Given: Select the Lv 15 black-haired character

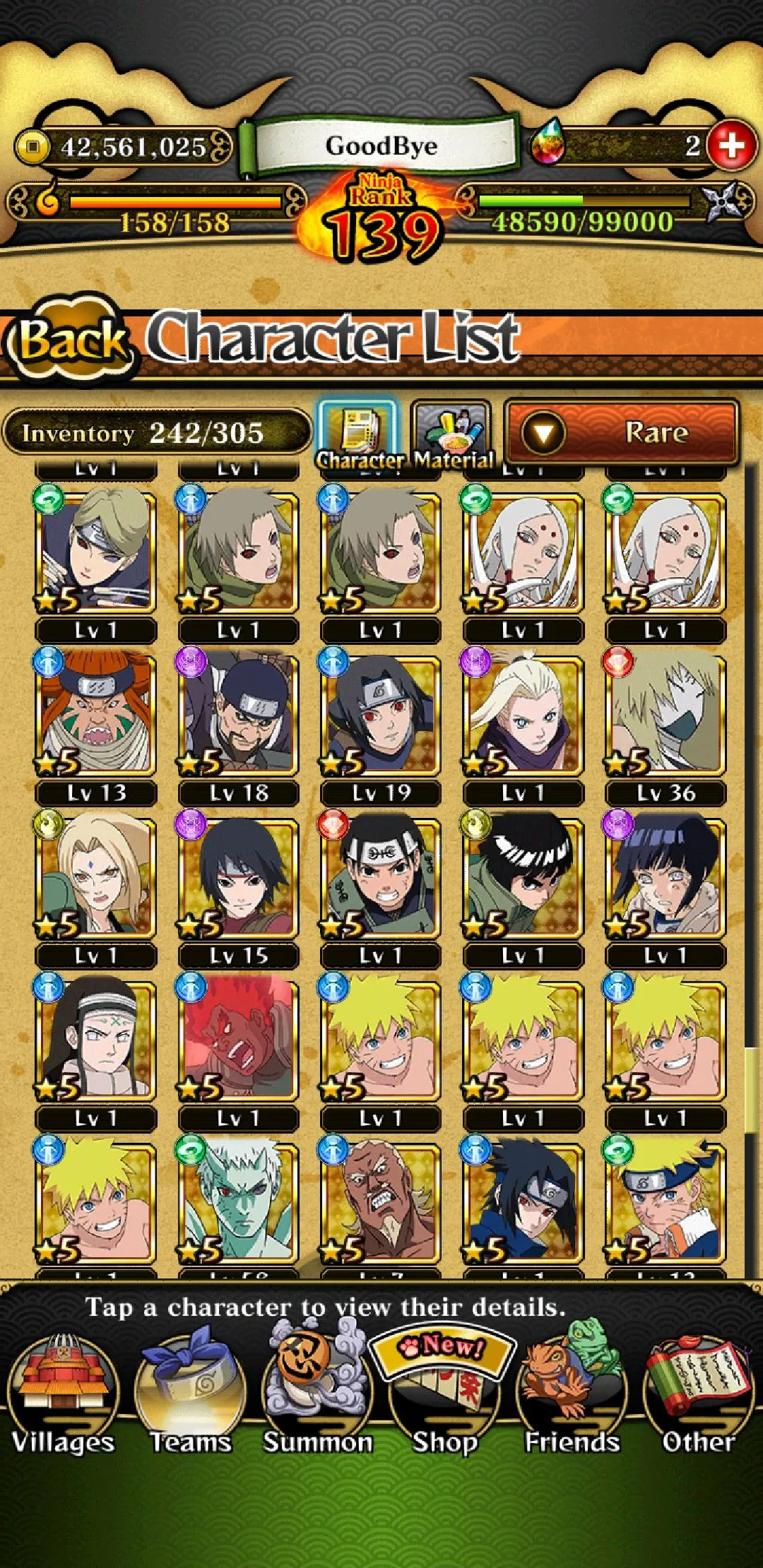Looking at the screenshot, I should 238,877.
